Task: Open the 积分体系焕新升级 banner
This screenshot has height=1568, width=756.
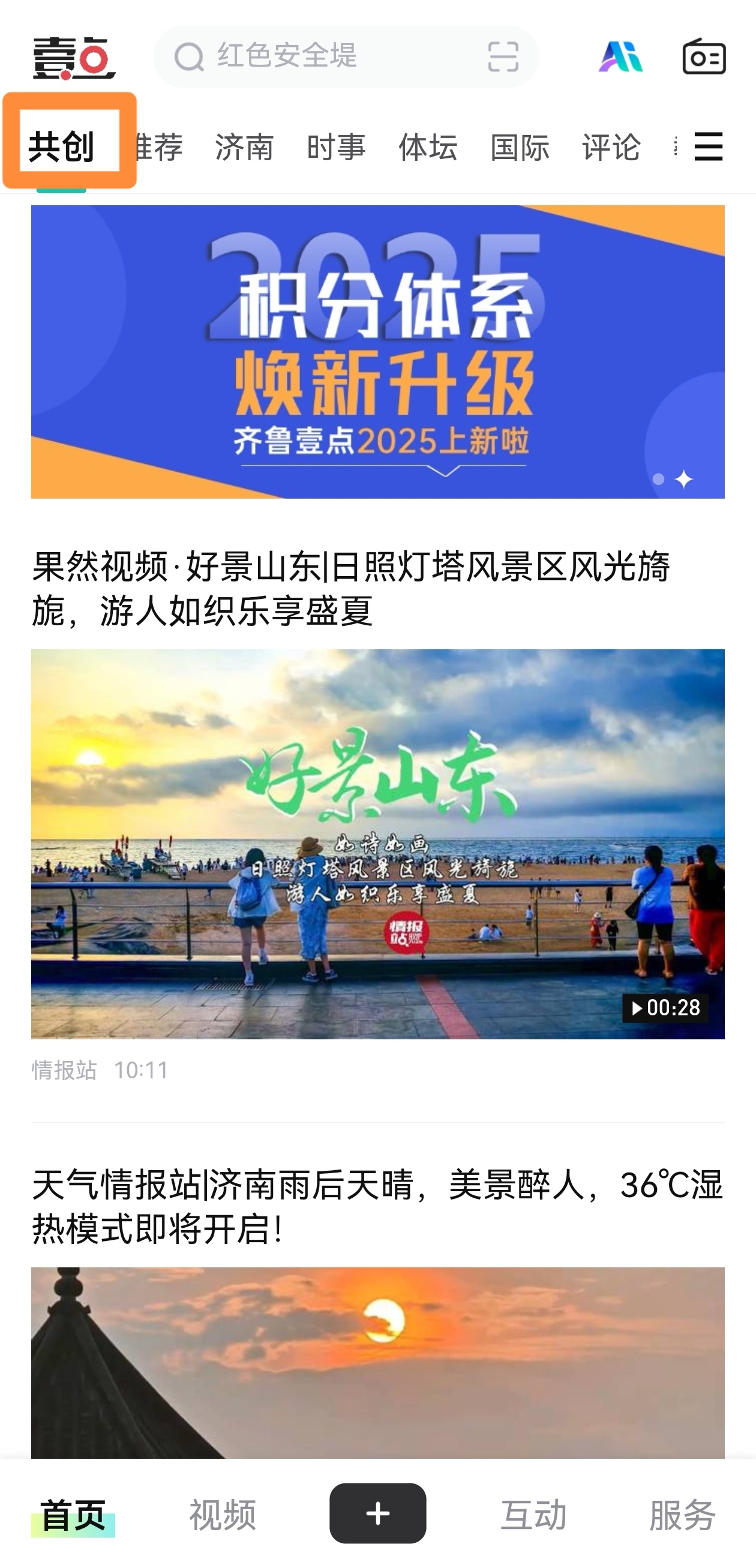Action: 377,351
